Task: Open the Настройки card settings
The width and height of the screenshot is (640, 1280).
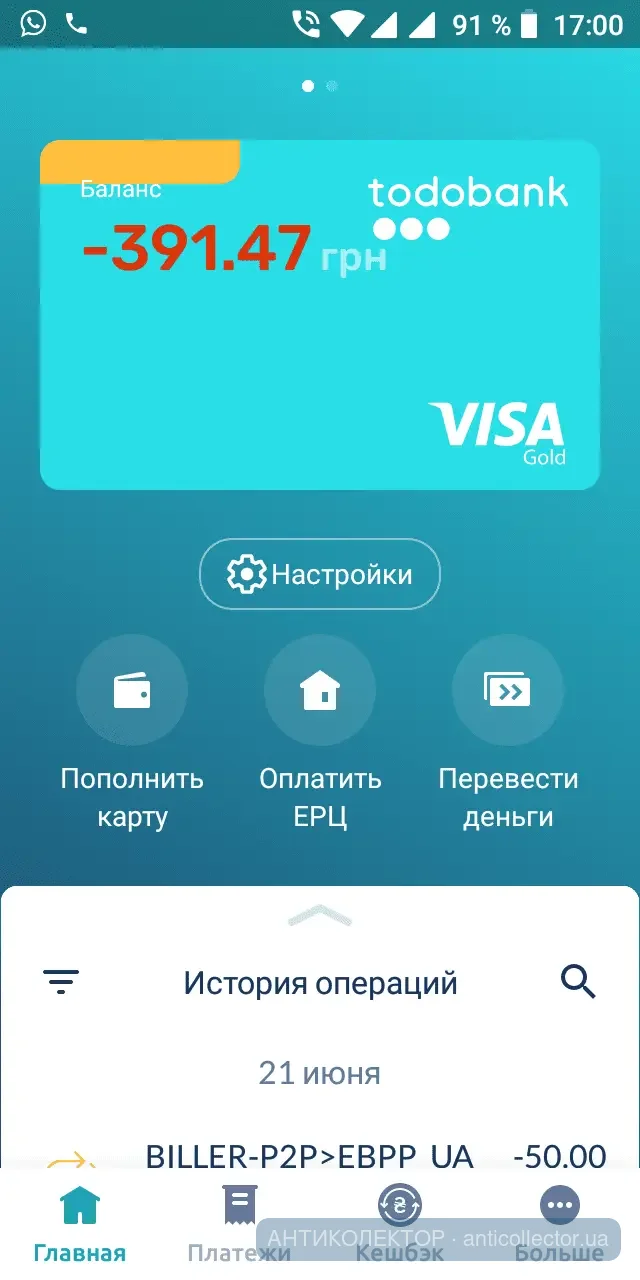Action: 320,574
